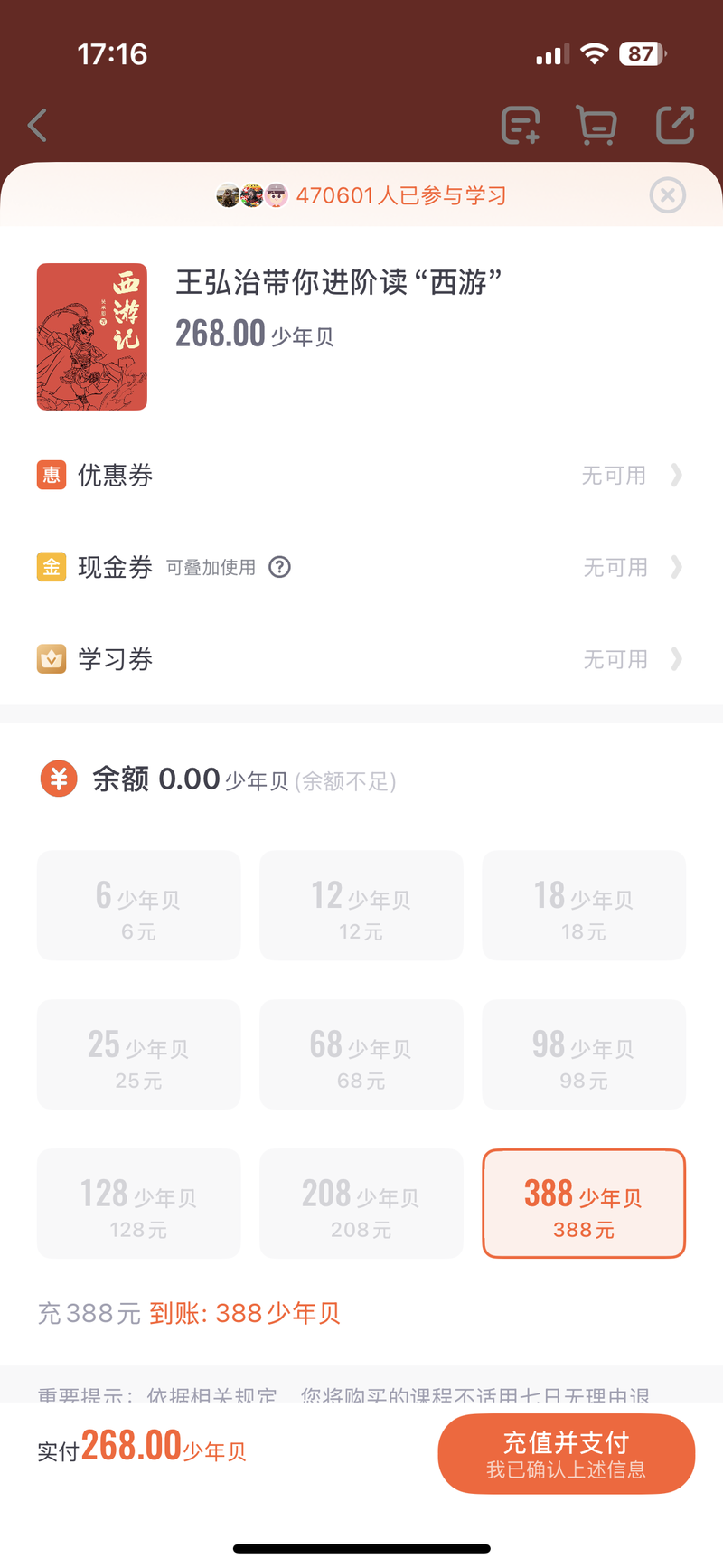Select the 6 少年贝 recharge option
723x1568 pixels.
click(x=139, y=905)
